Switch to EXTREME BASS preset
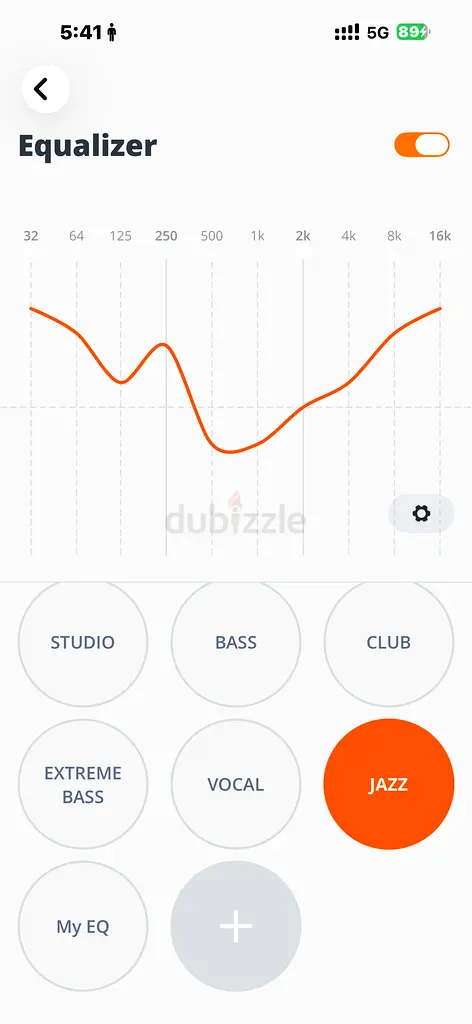Image resolution: width=472 pixels, height=1024 pixels. coord(83,784)
